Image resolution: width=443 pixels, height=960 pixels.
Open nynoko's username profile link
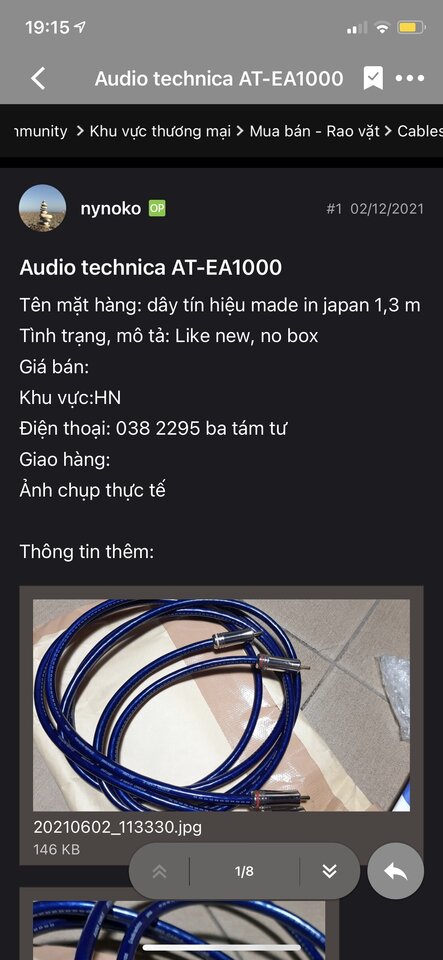(111, 209)
